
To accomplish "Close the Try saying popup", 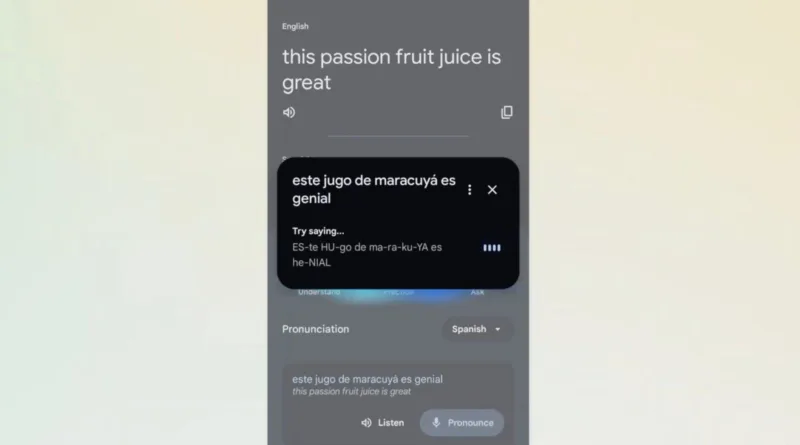I will coord(492,190).
